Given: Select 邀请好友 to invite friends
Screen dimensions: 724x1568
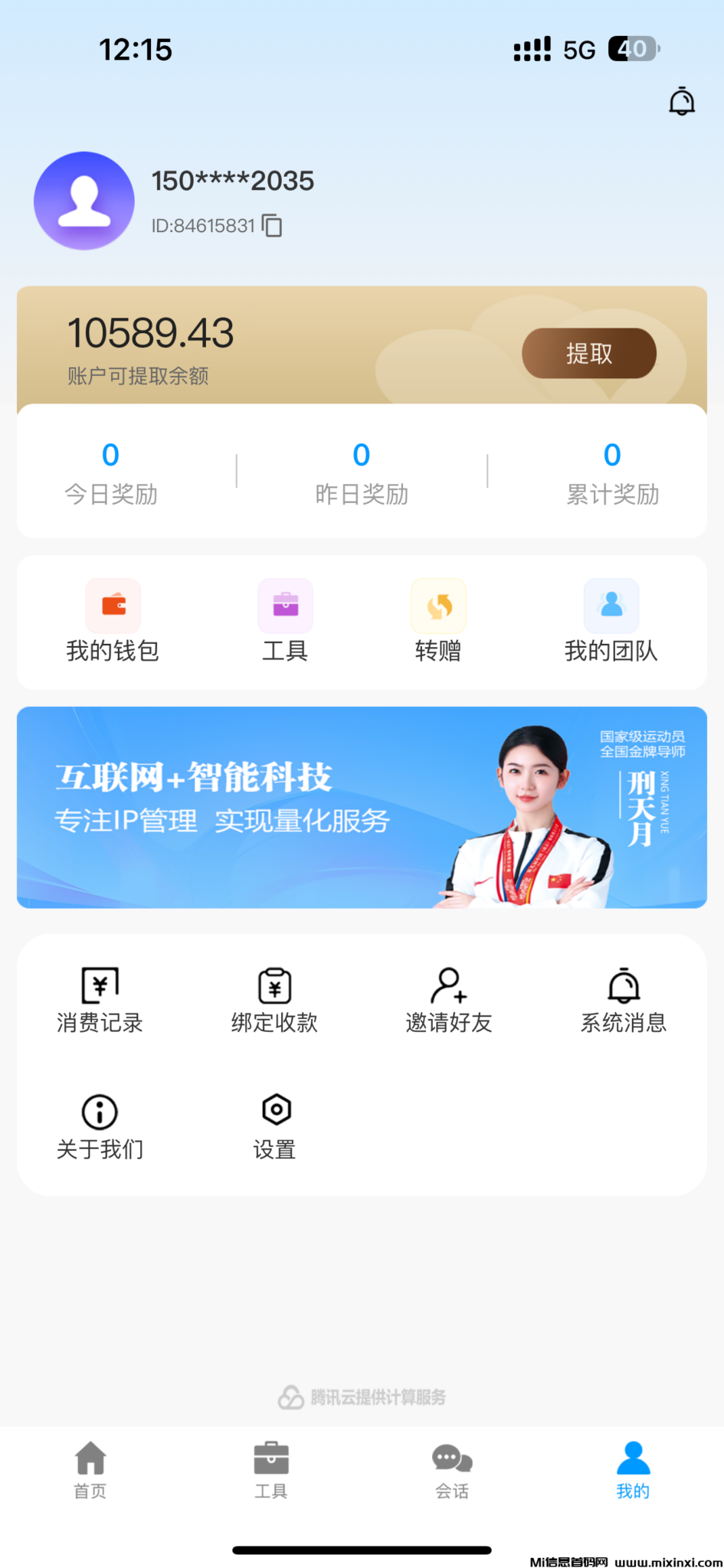Looking at the screenshot, I should tap(449, 1001).
